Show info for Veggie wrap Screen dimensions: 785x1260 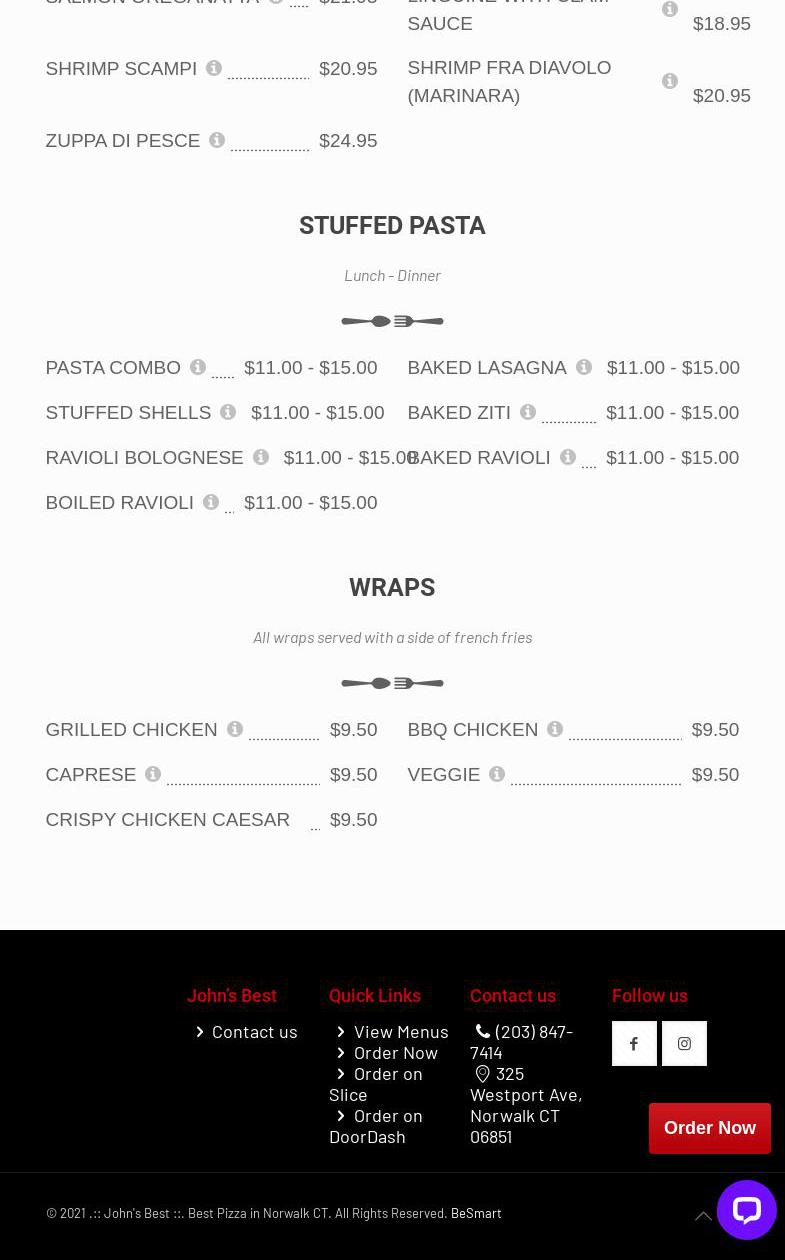[497, 774]
